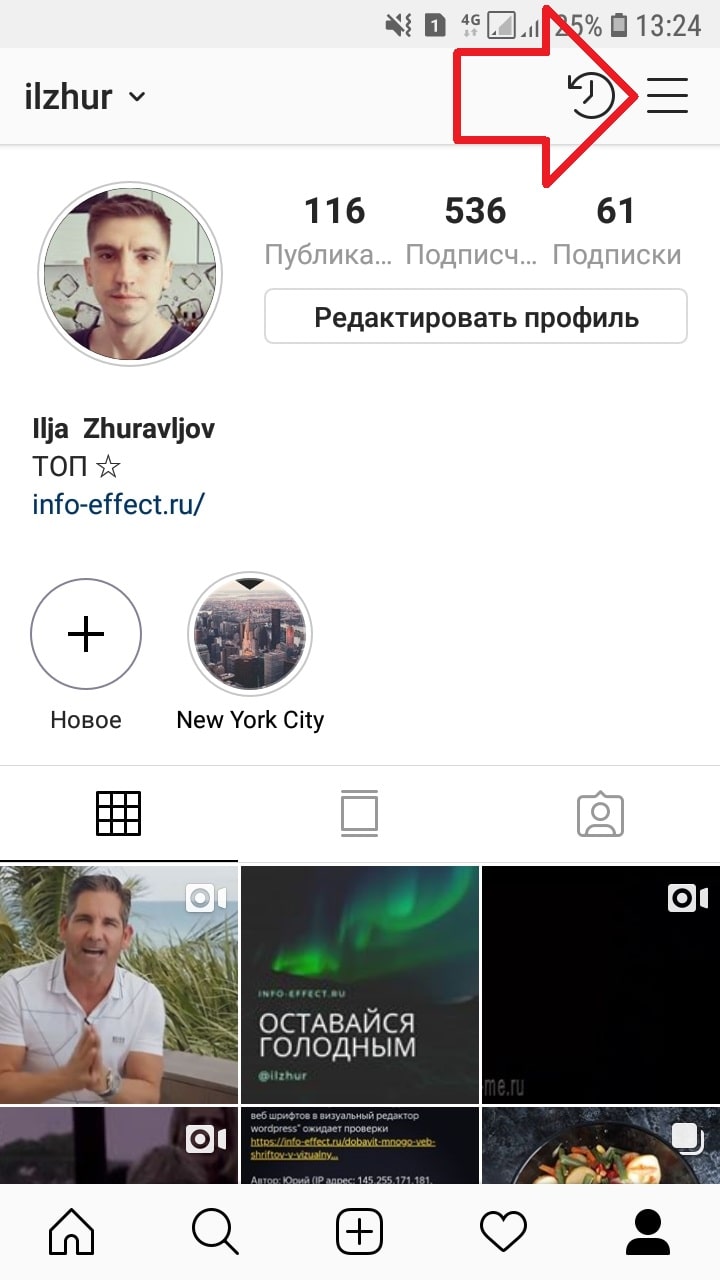
Task: Tap Редактировать профиль button
Action: 476,317
